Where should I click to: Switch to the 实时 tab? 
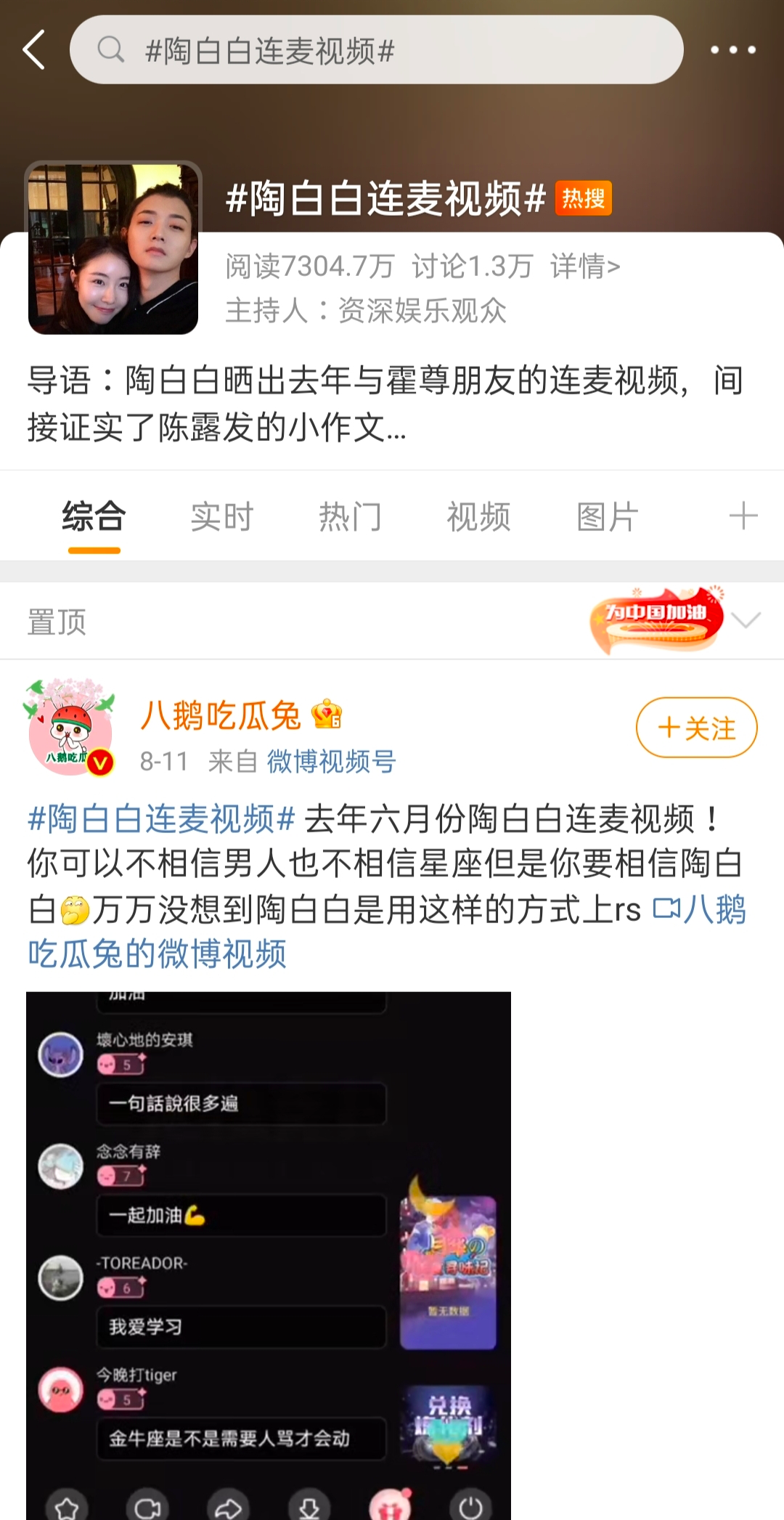coord(222,517)
